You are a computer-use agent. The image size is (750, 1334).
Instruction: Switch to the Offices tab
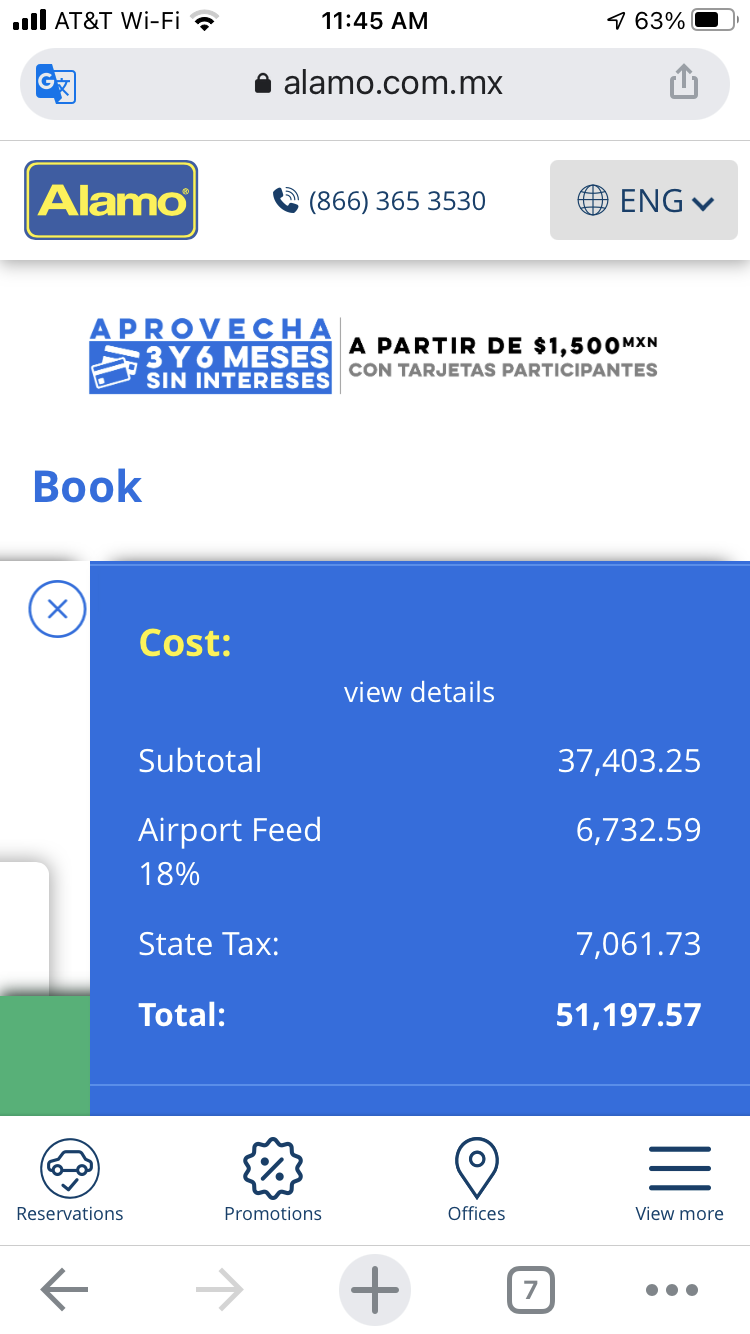click(477, 1182)
